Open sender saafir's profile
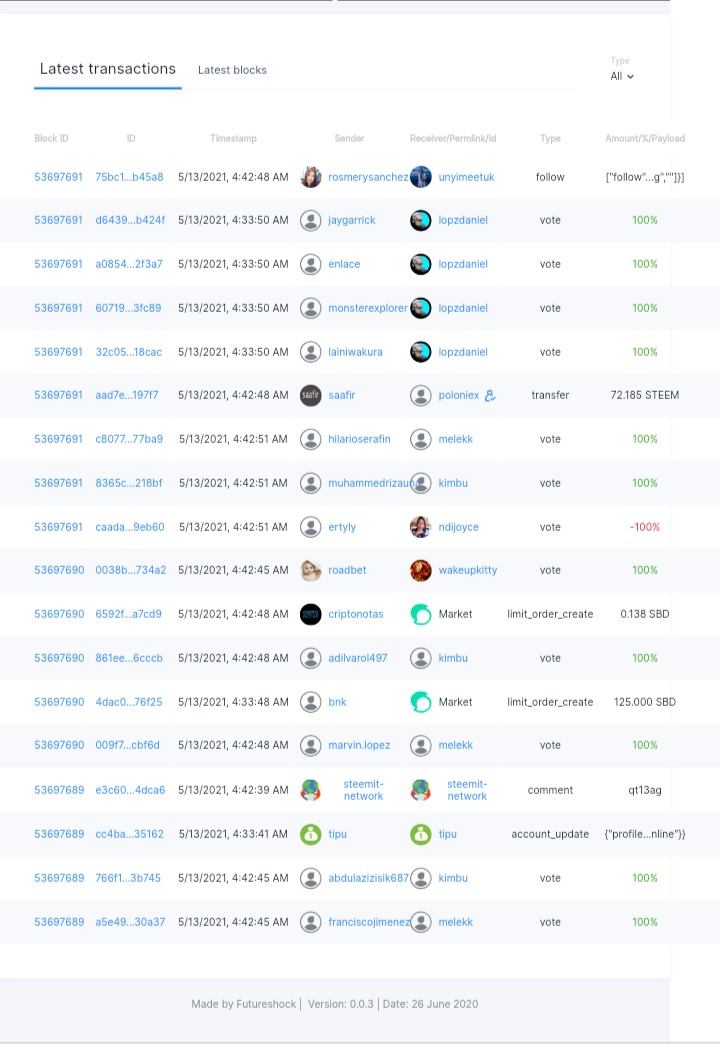The width and height of the screenshot is (720, 1050). pyautogui.click(x=342, y=395)
